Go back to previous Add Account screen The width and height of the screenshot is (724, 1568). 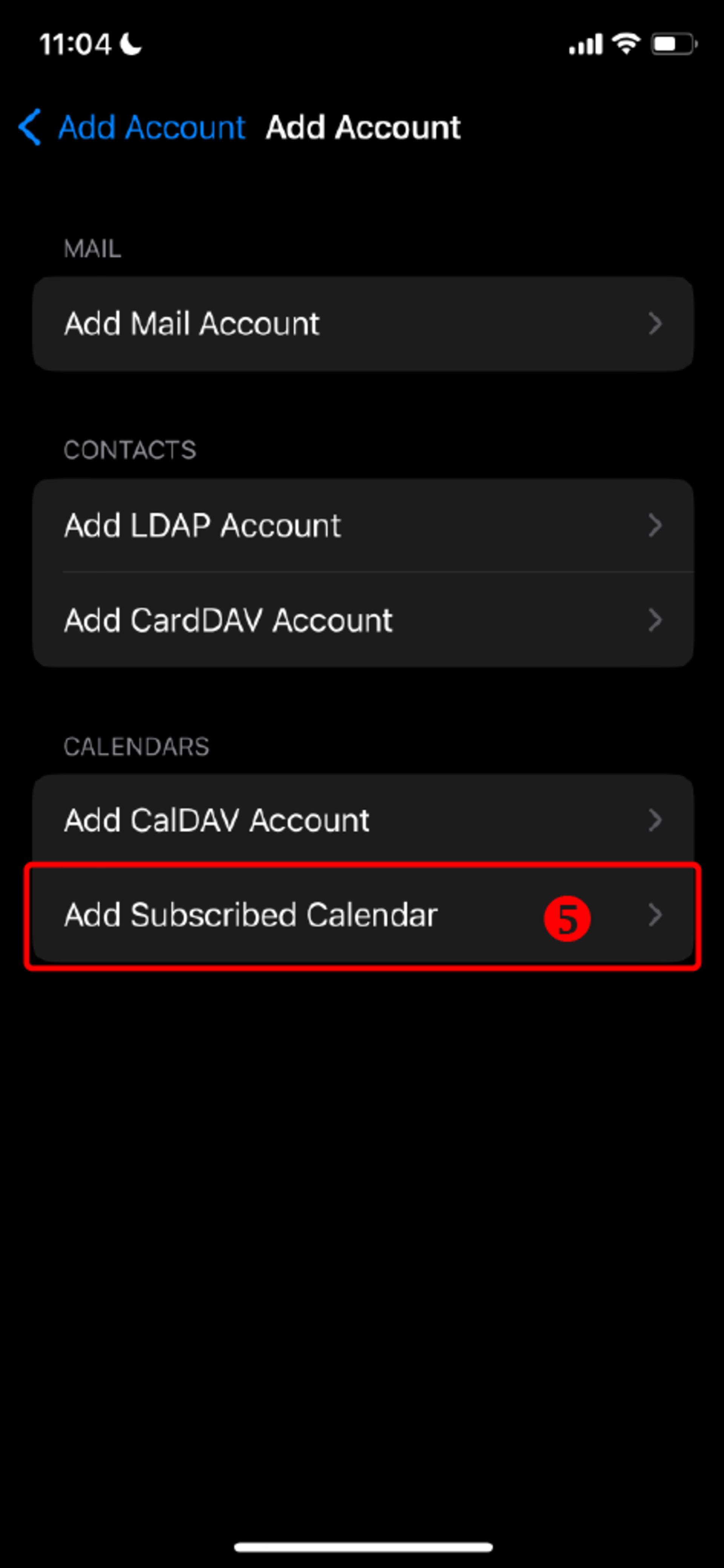click(x=132, y=127)
